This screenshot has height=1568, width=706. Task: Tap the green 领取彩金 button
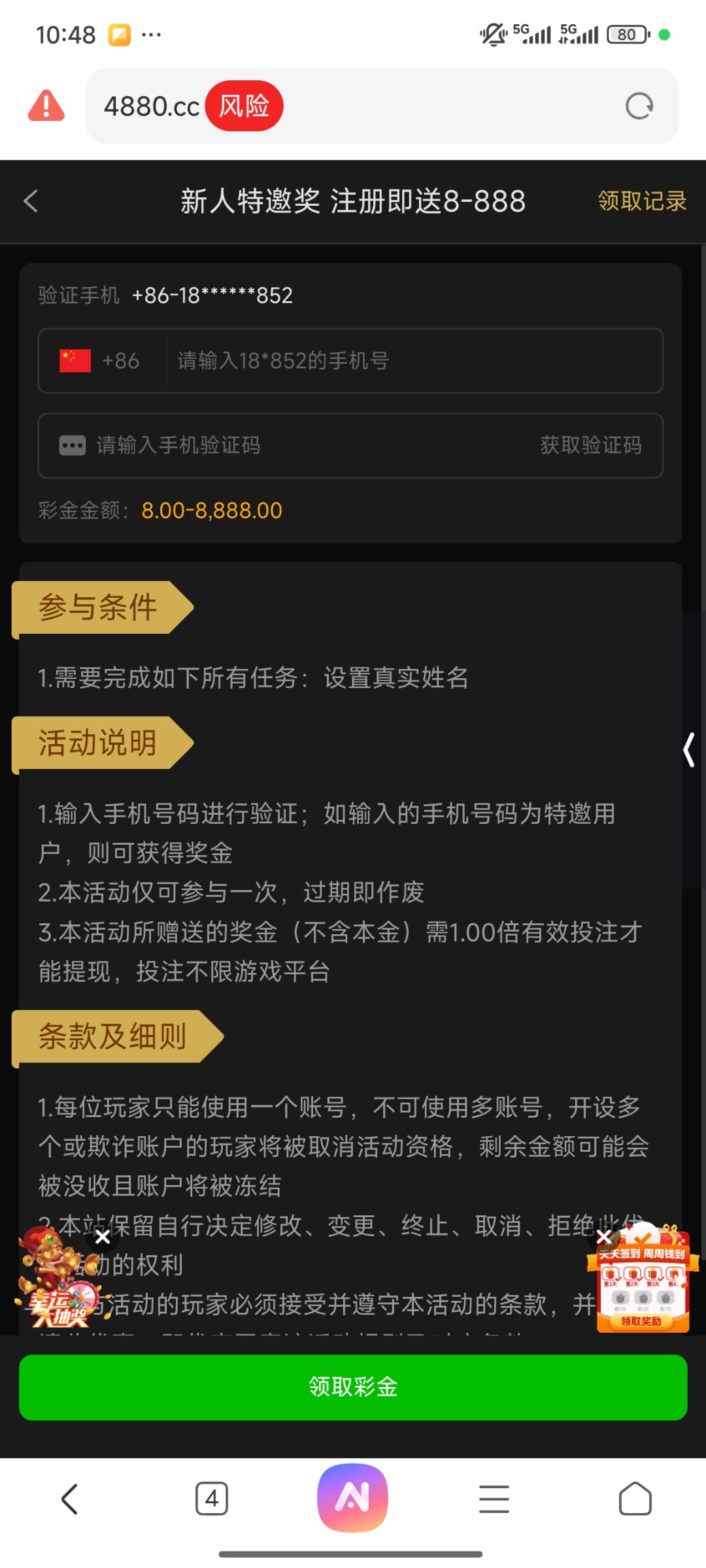click(353, 1386)
